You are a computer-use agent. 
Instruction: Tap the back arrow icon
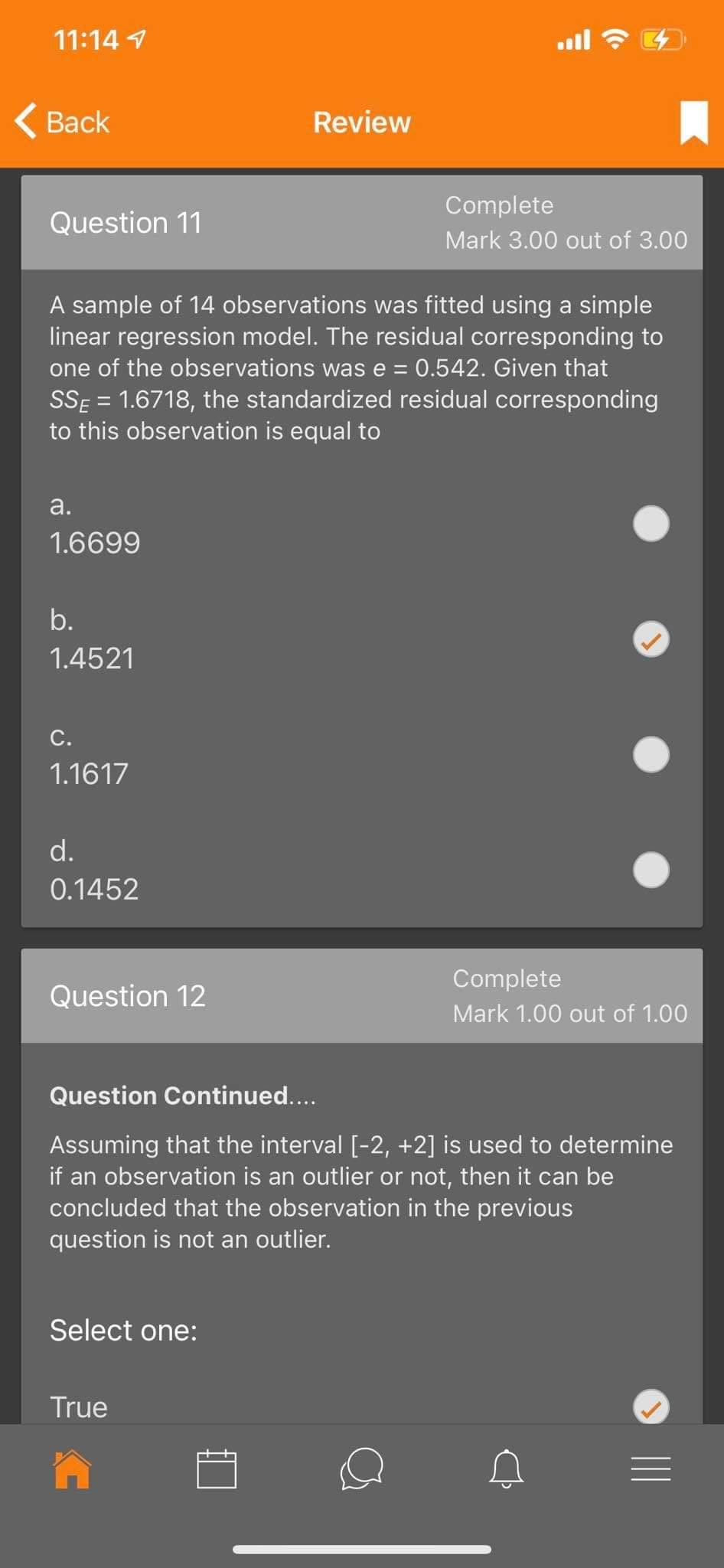point(25,121)
